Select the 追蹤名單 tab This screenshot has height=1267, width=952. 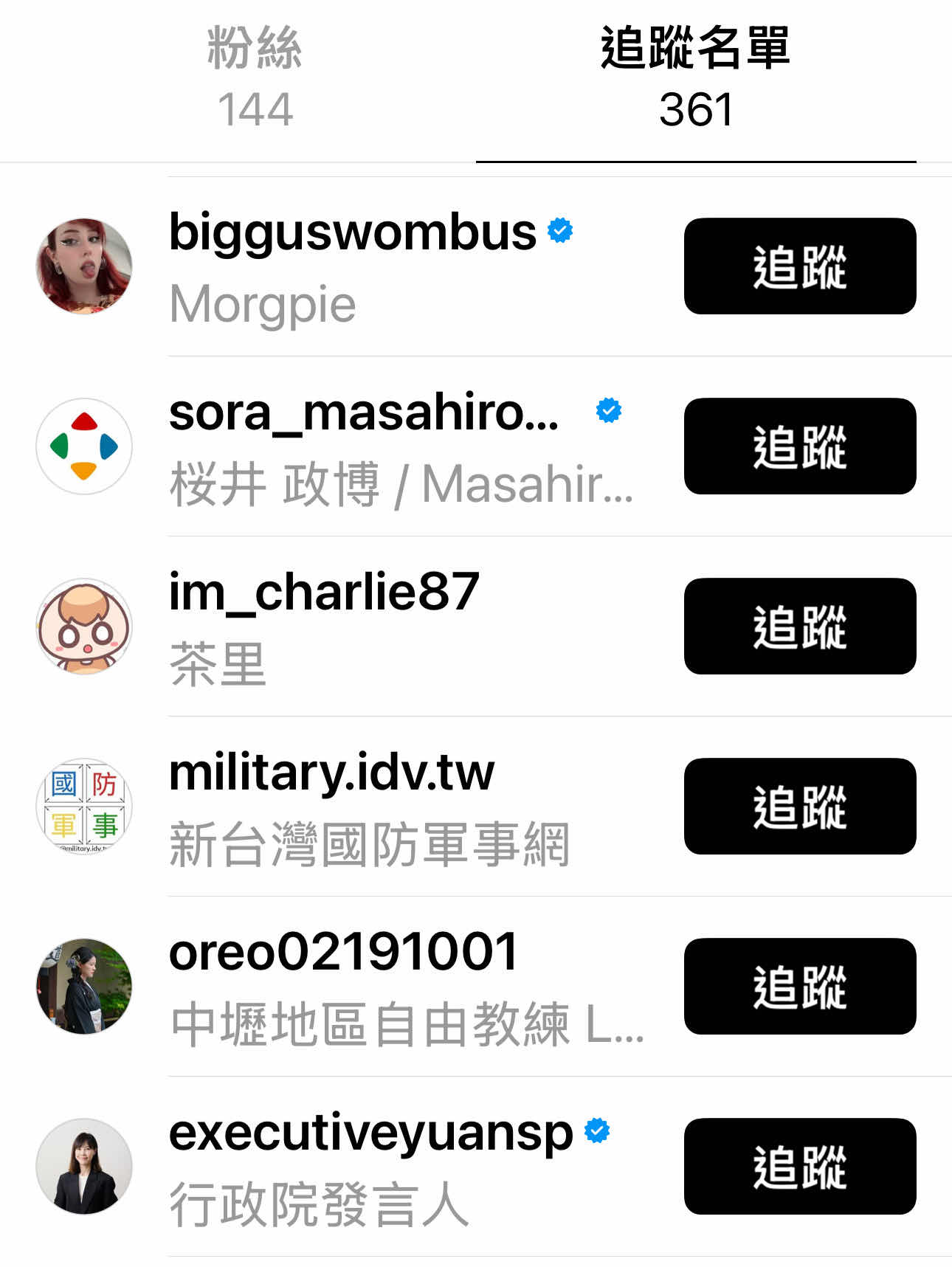(695, 78)
